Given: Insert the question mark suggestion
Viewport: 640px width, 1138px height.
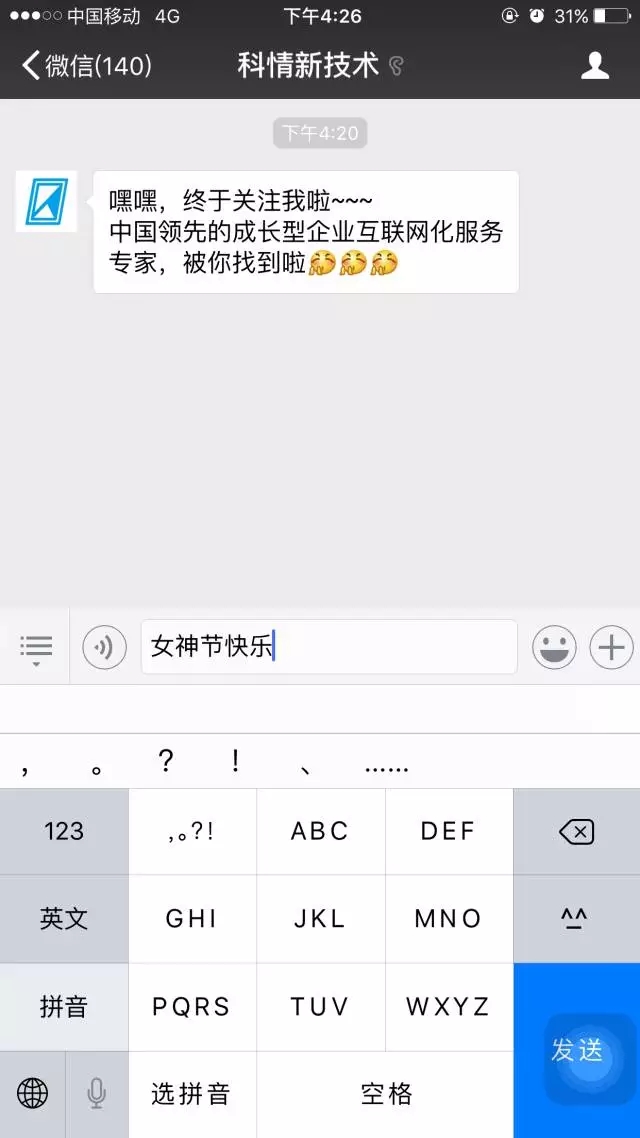Looking at the screenshot, I should click(165, 761).
